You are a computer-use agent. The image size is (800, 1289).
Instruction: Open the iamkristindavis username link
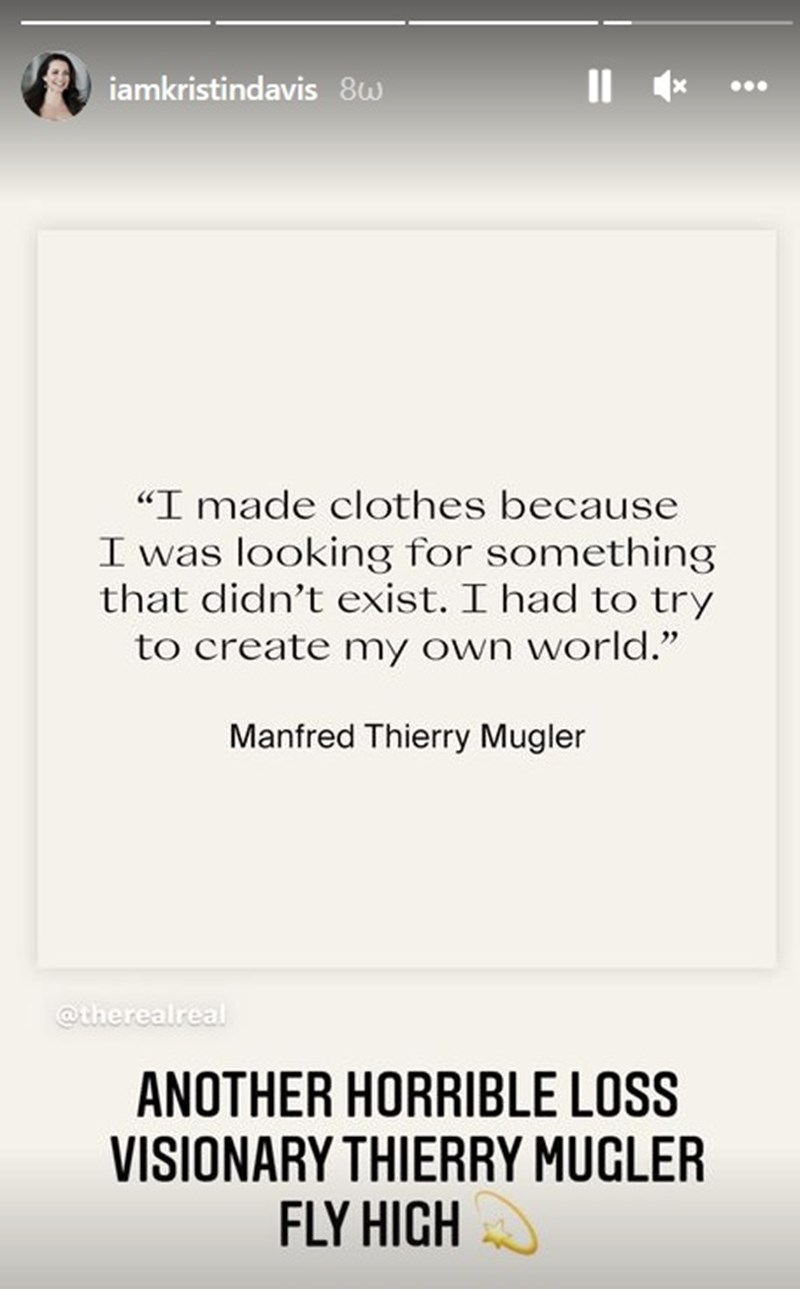coord(211,90)
